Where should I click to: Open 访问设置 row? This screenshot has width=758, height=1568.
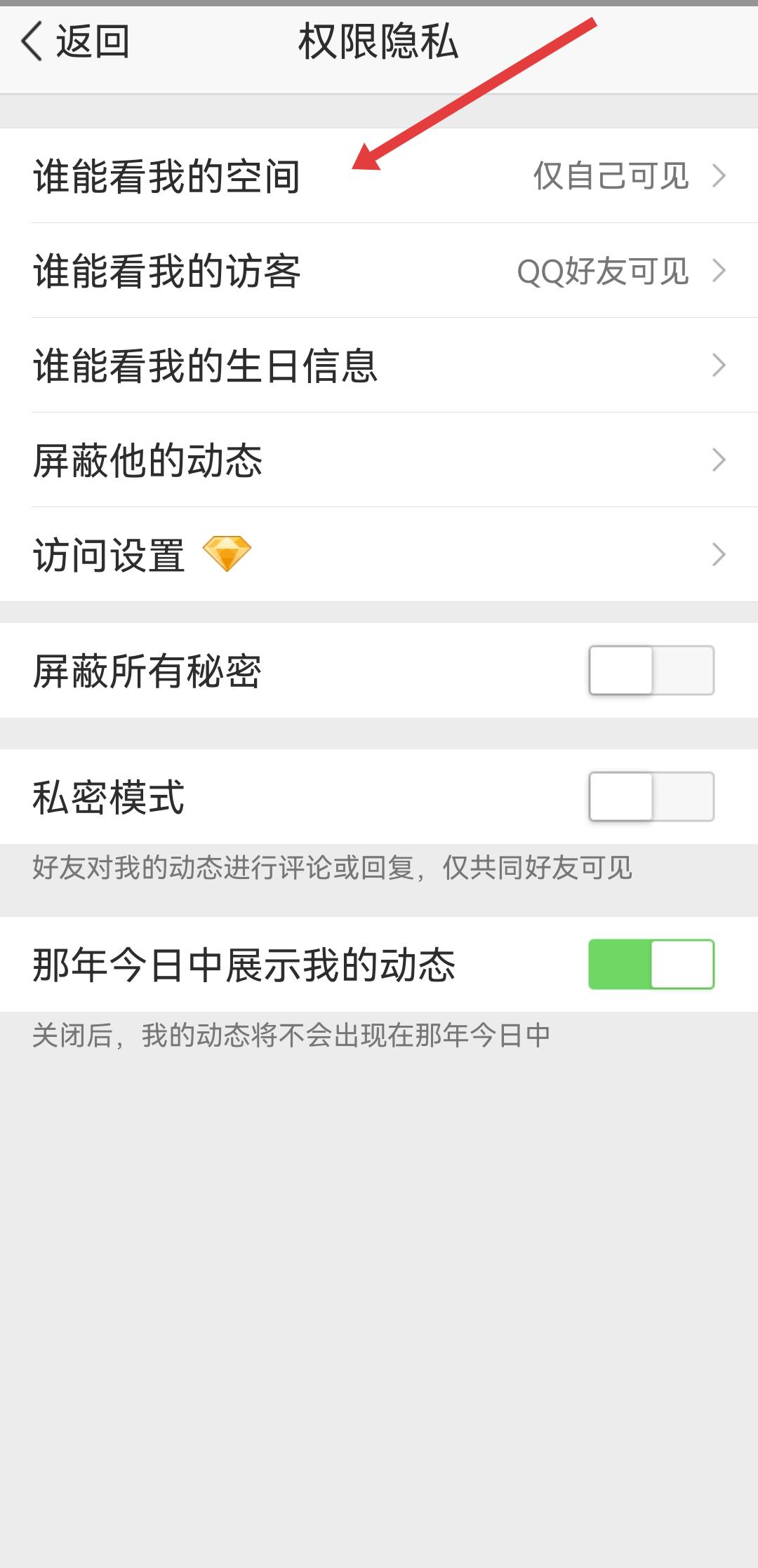pyautogui.click(x=379, y=555)
